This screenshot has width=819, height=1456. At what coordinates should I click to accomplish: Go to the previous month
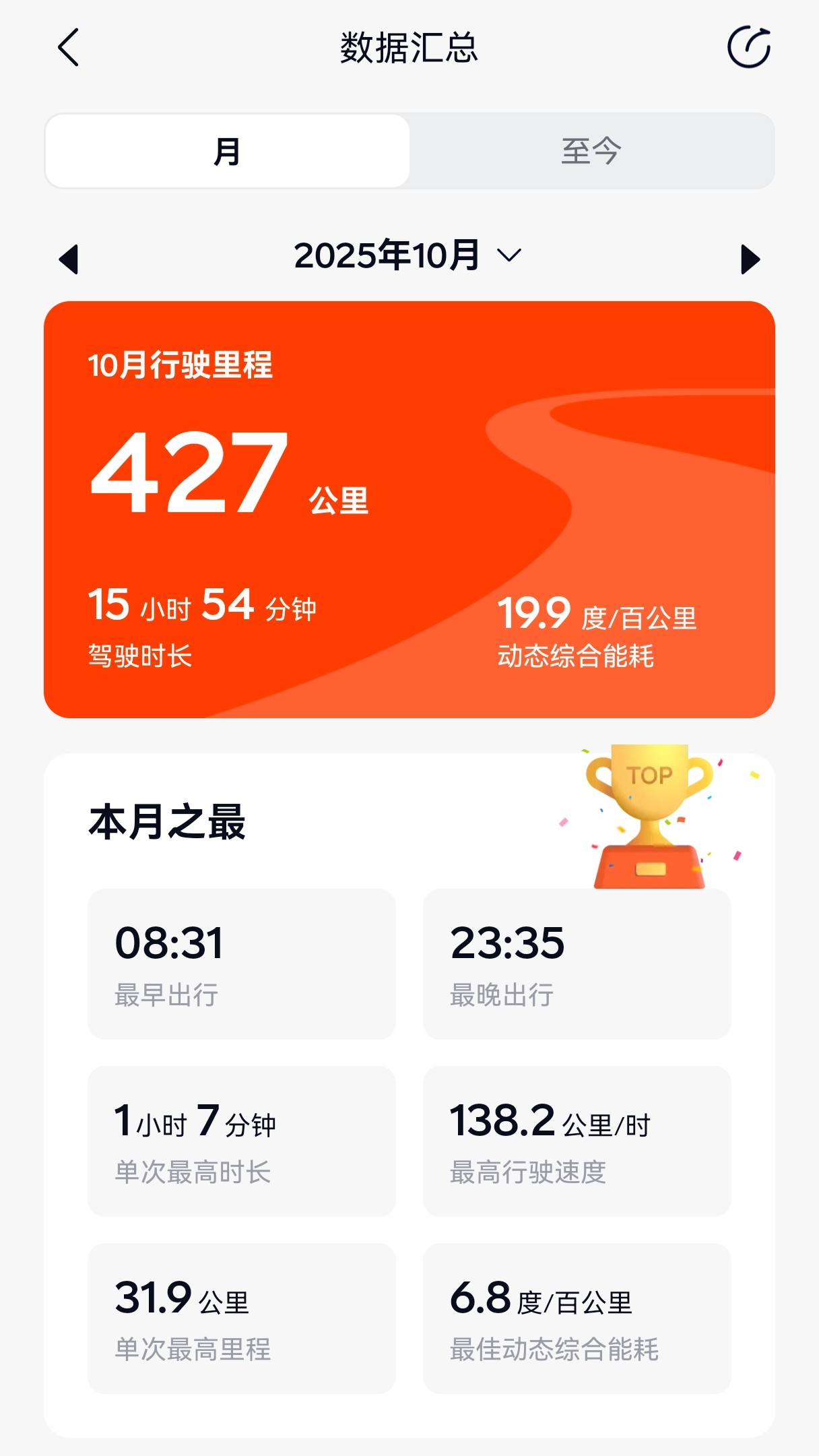point(69,259)
